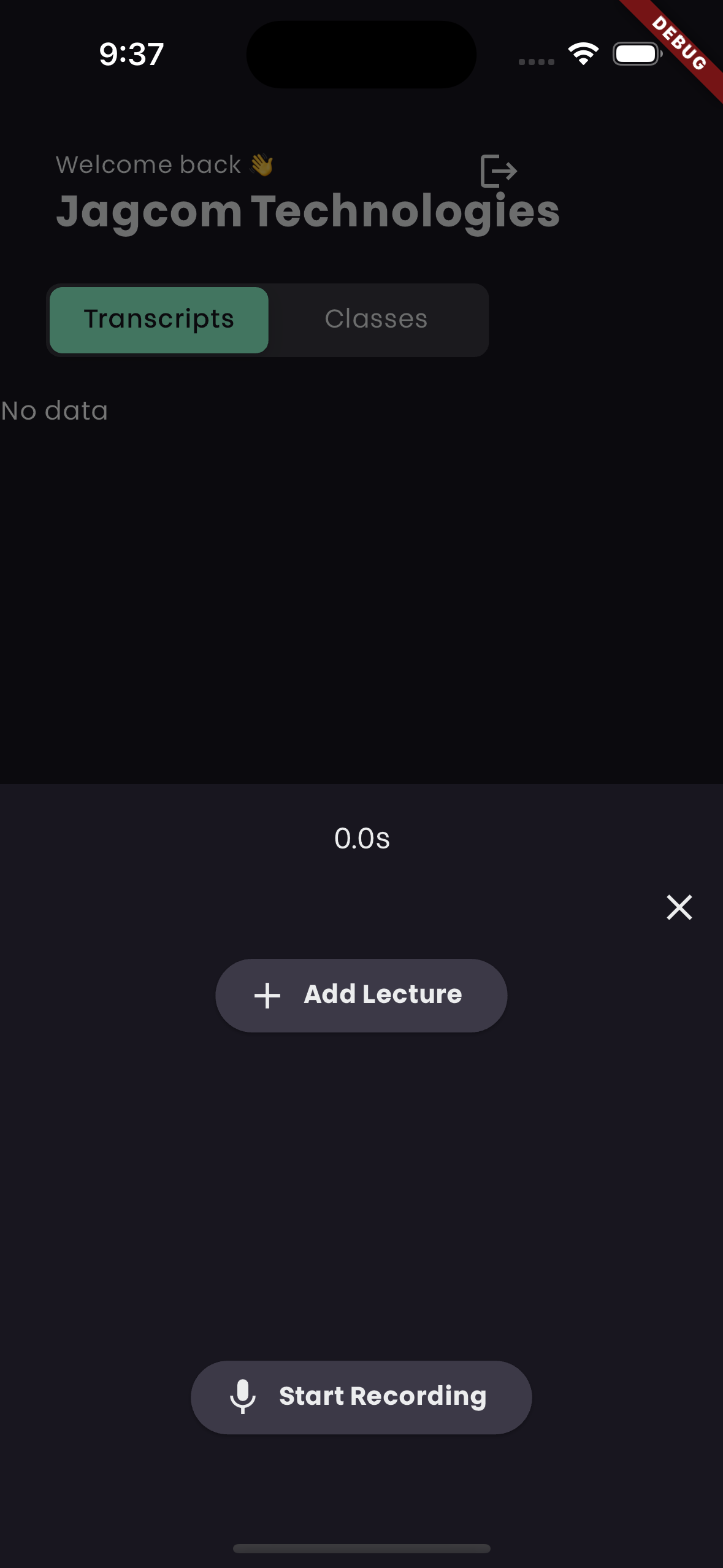This screenshot has width=723, height=1568.
Task: Select the Transcripts tab
Action: pyautogui.click(x=159, y=320)
